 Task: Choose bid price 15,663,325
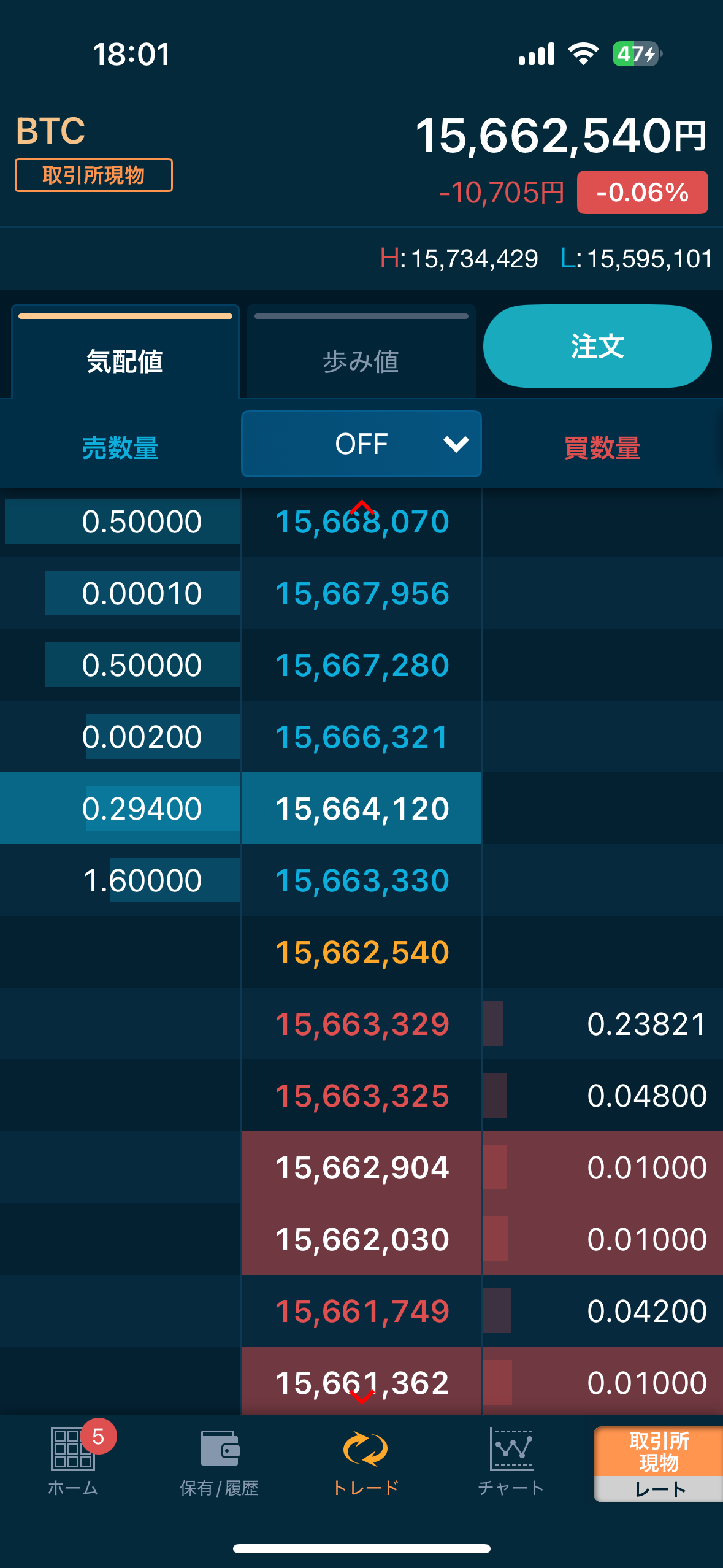(362, 1096)
